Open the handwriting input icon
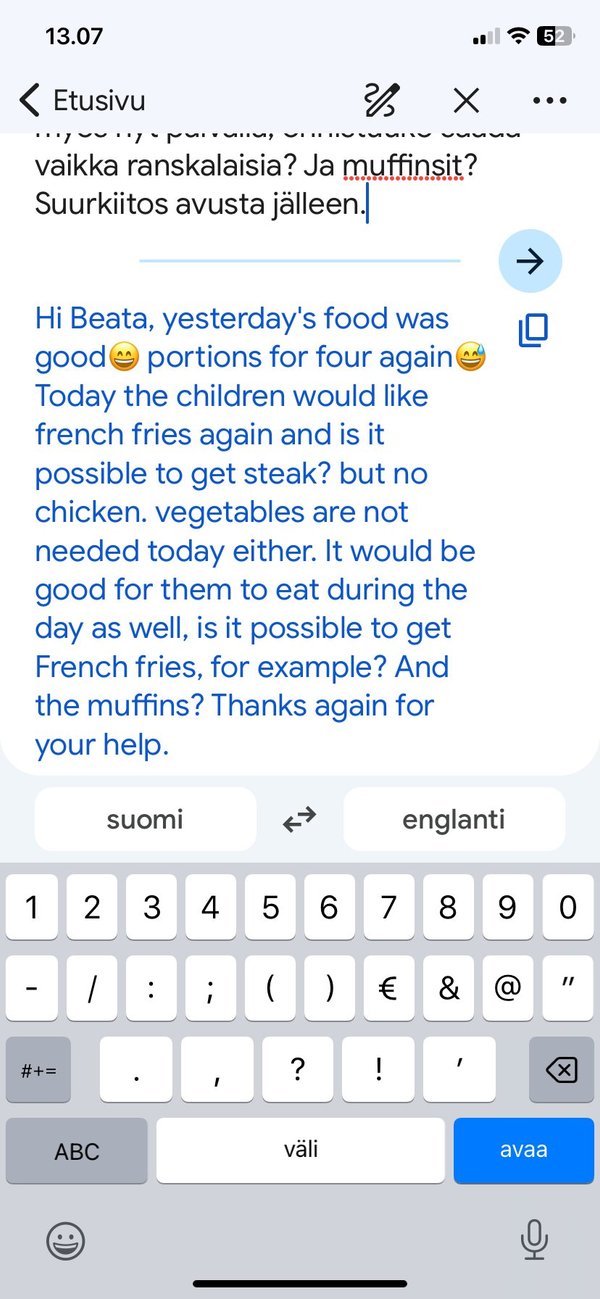600x1299 pixels. (x=382, y=100)
